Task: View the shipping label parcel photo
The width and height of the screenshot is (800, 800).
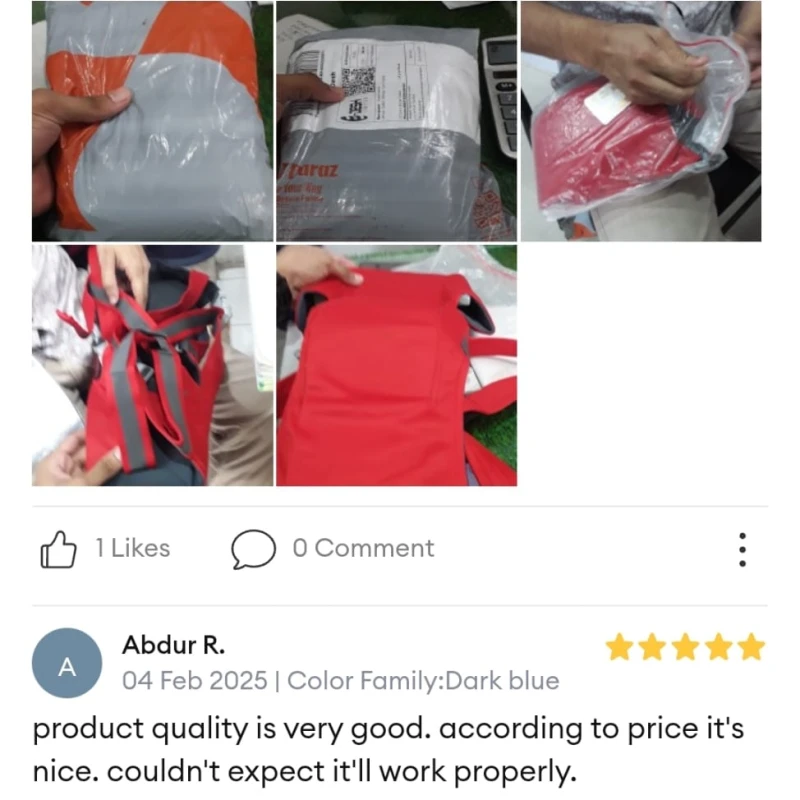Action: [x=396, y=120]
